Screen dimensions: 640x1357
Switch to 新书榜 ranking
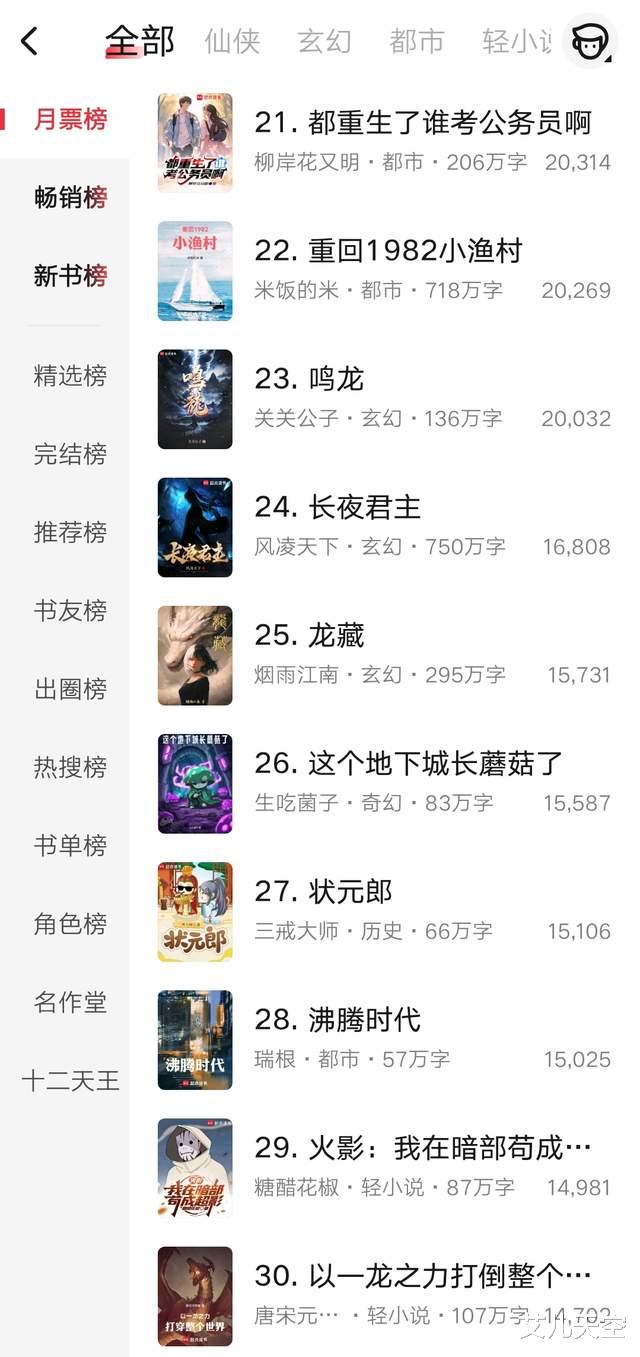point(70,276)
